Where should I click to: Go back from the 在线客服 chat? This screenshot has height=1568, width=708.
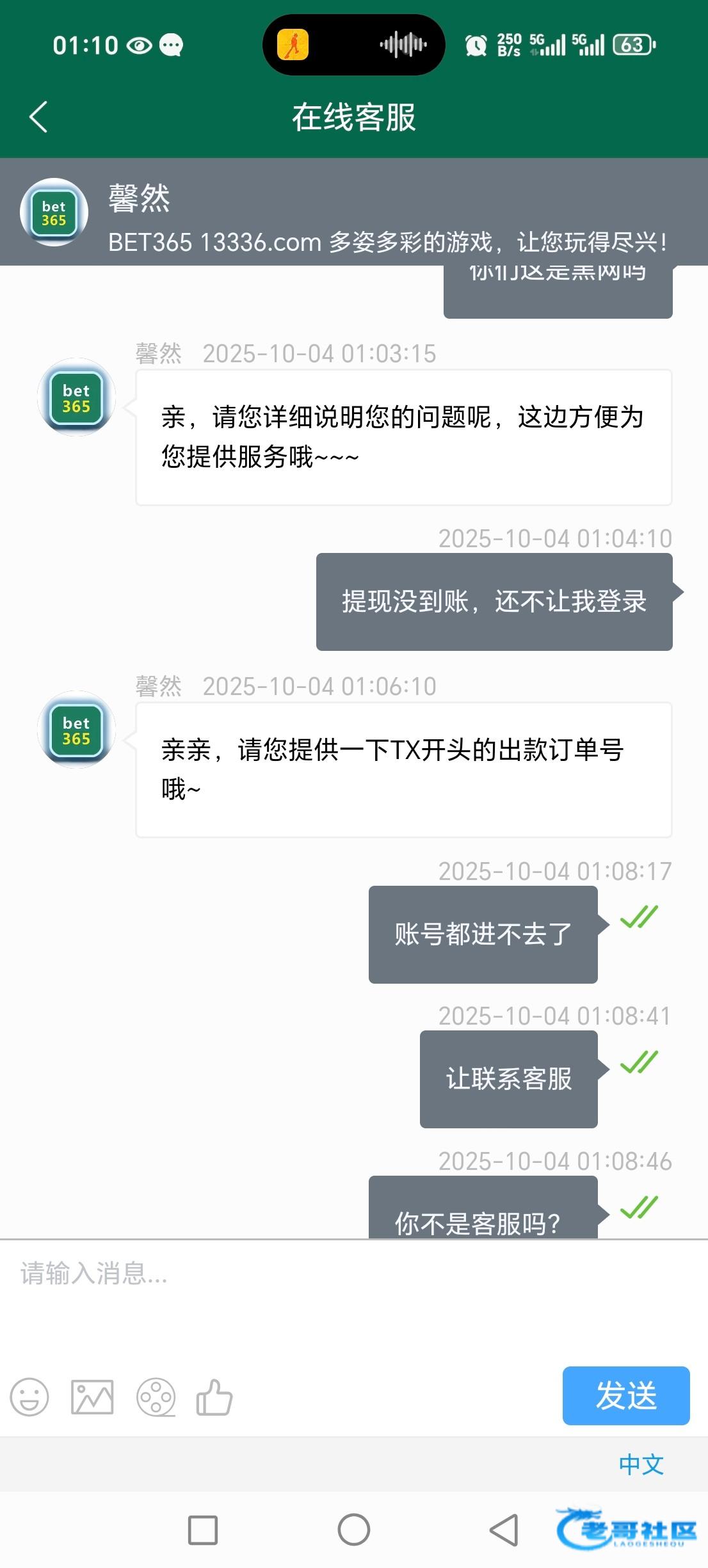pos(38,117)
